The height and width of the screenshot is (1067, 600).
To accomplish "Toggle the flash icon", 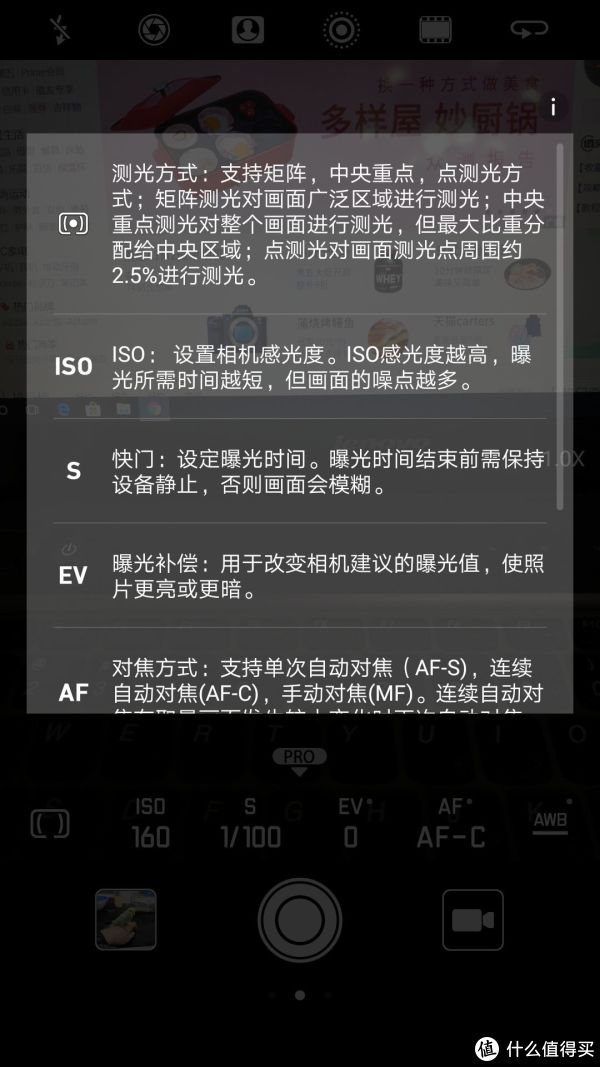I will point(62,30).
